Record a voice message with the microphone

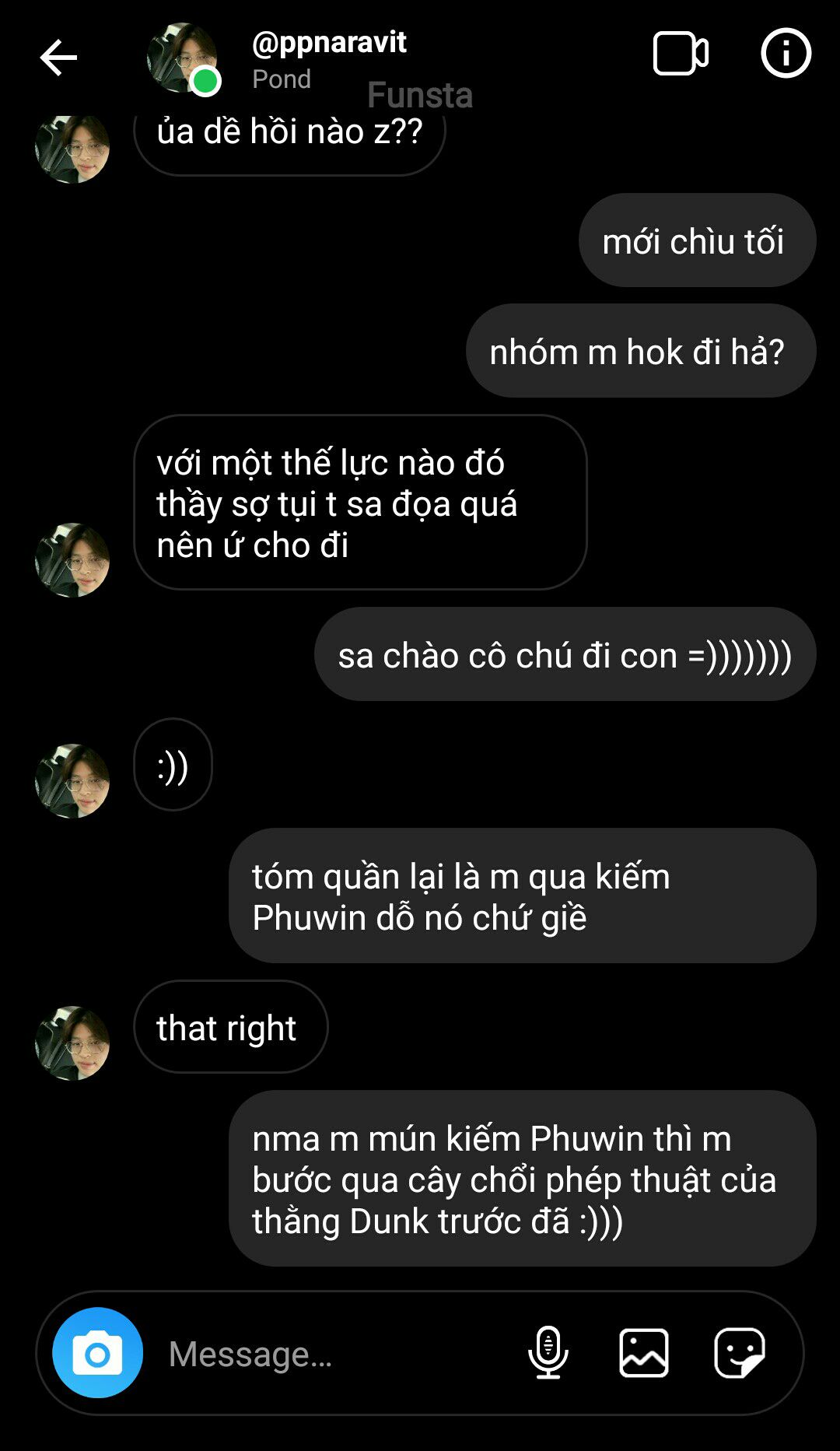tap(548, 1353)
